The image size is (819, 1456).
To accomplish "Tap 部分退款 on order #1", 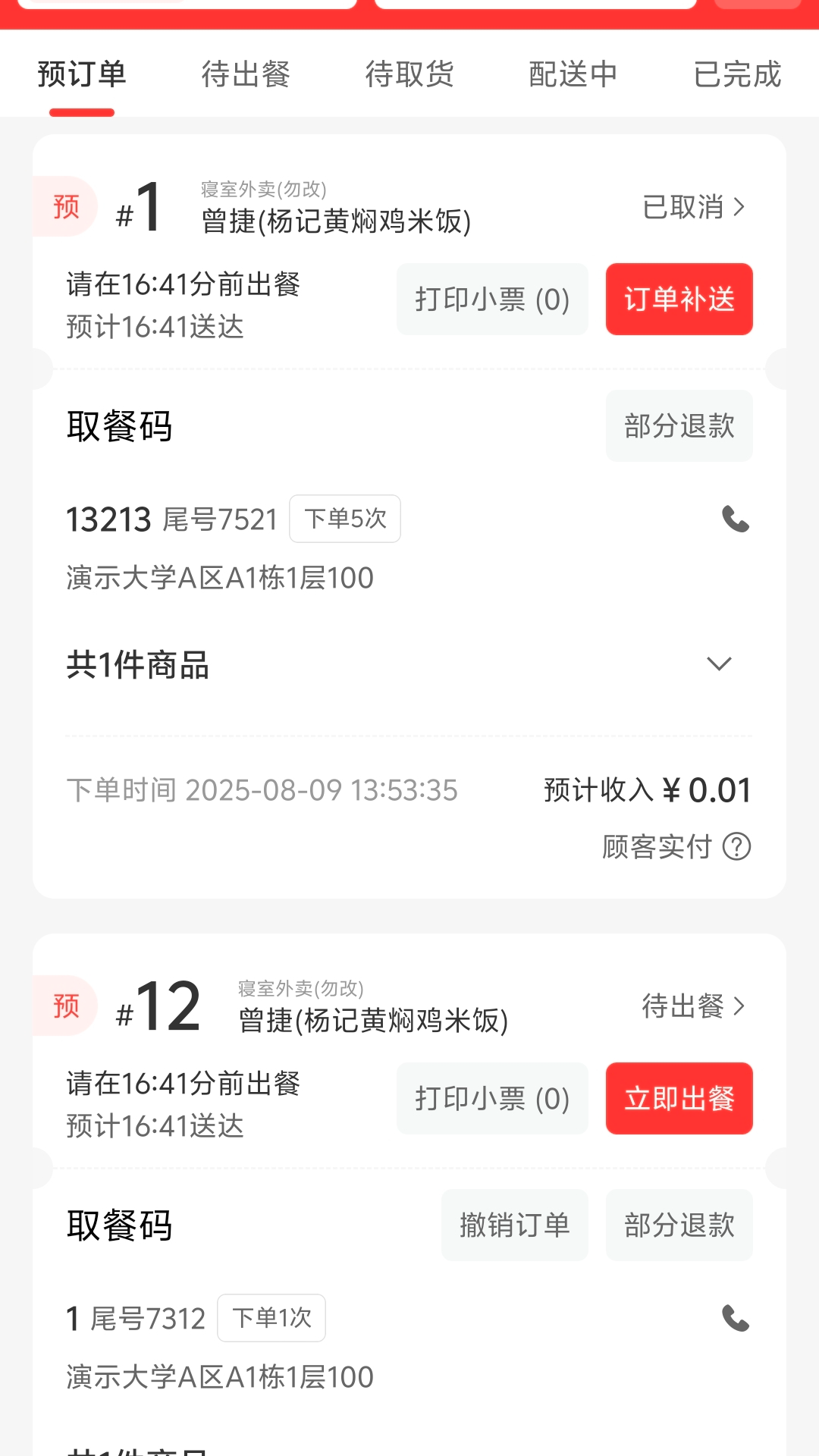I will (679, 426).
